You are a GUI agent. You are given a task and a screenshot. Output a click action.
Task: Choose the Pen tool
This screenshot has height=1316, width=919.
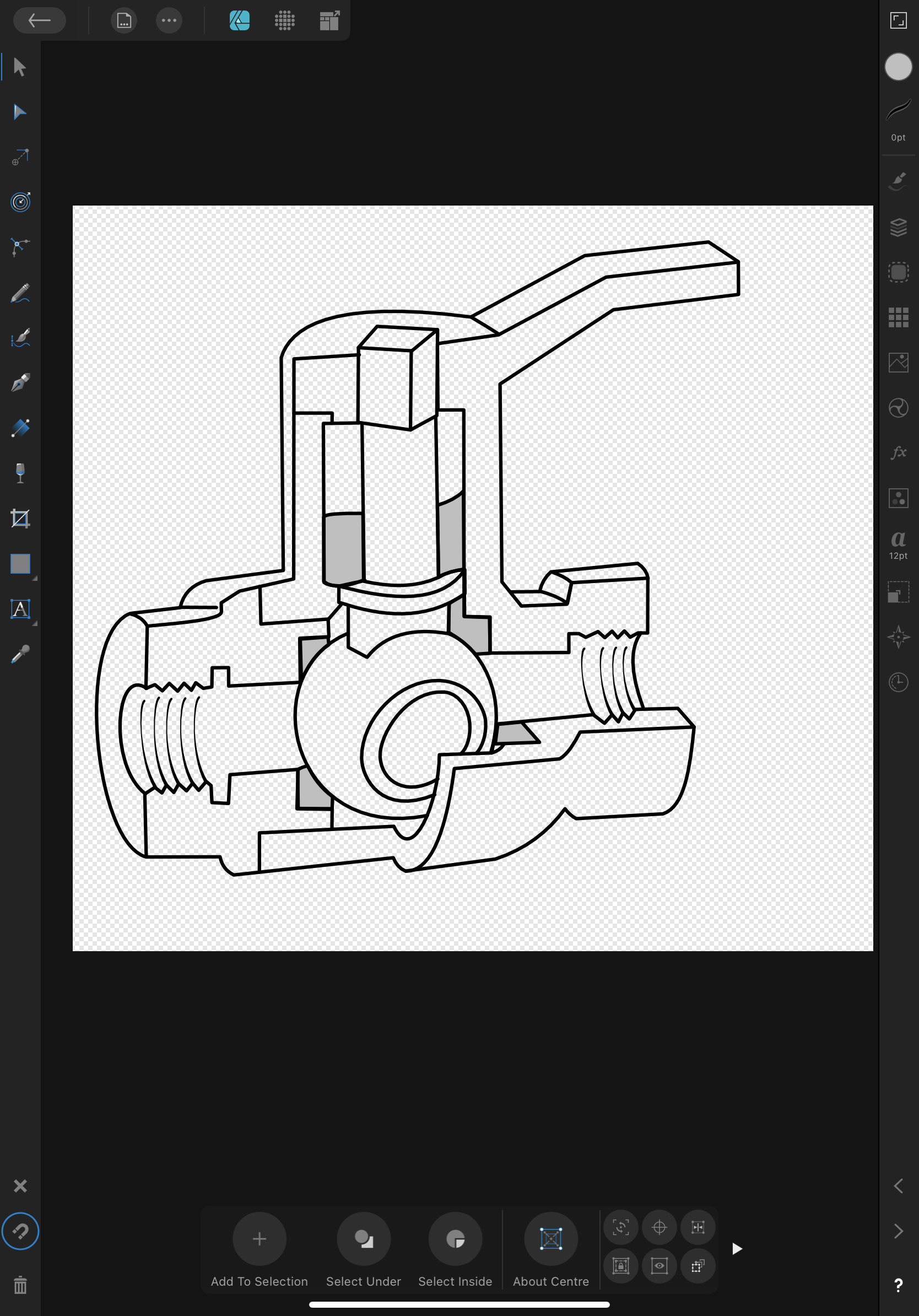[20, 383]
